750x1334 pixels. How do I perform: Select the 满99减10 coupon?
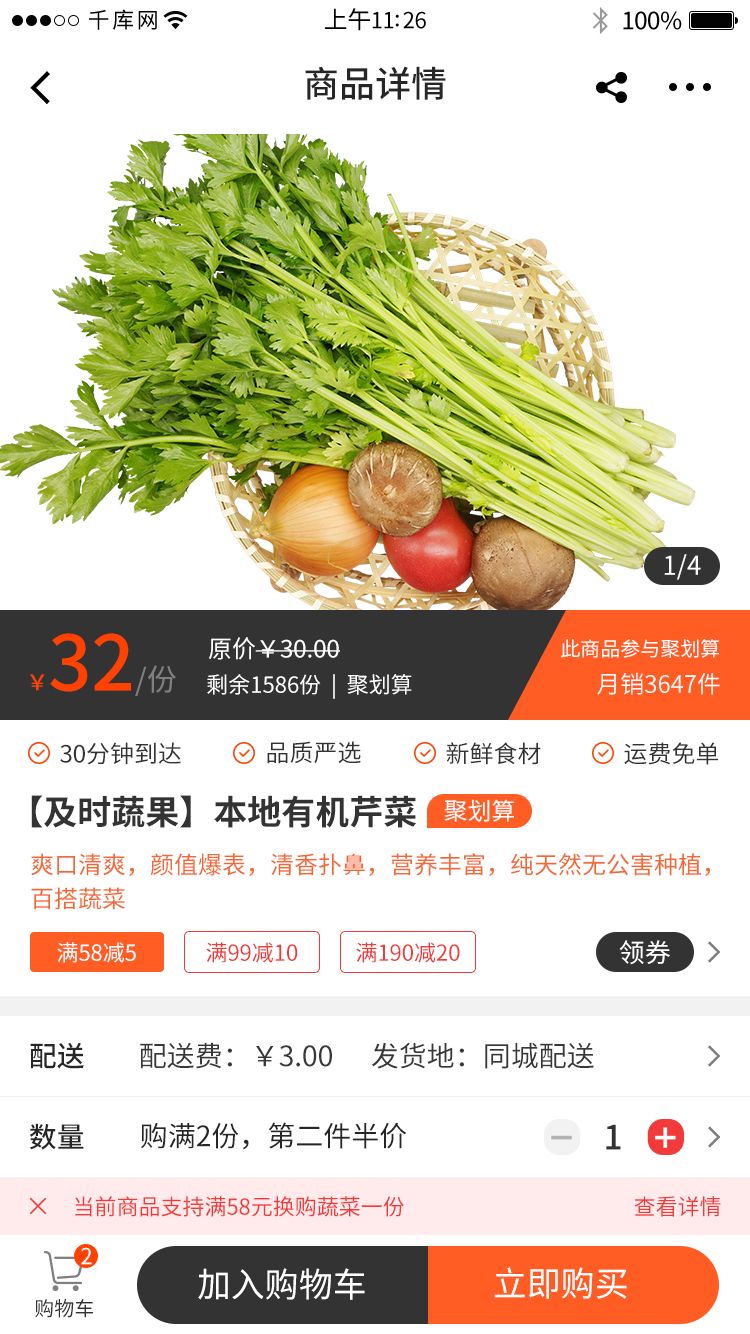(252, 952)
